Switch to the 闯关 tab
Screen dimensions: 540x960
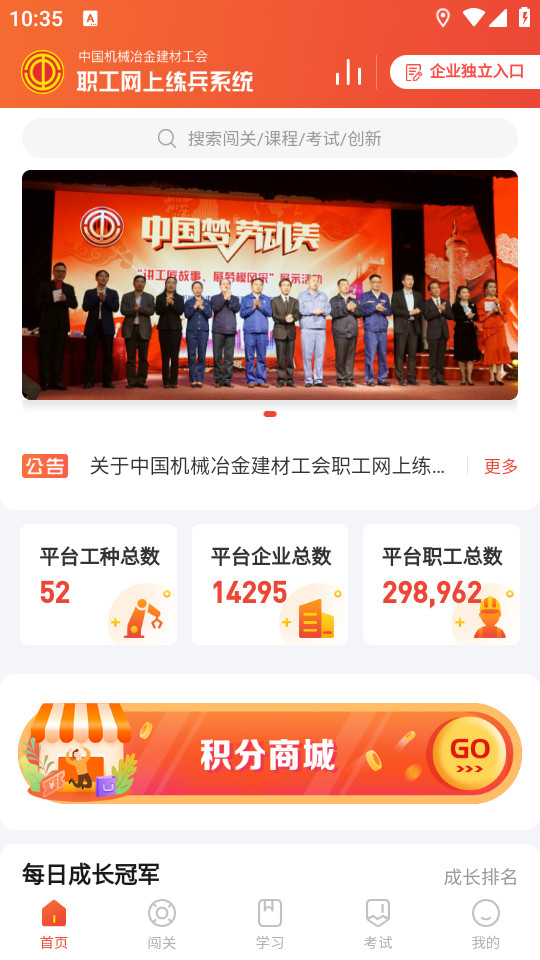162,924
